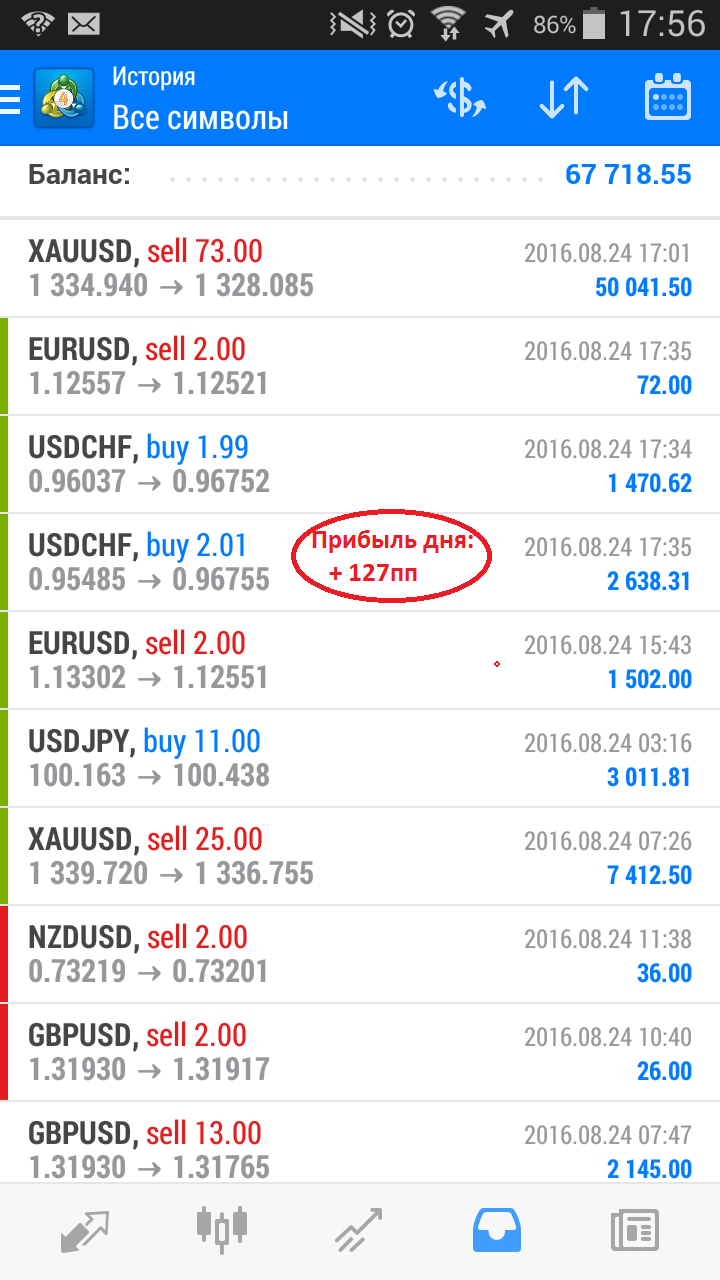The width and height of the screenshot is (720, 1280).
Task: View the USDJPY buy 11.00 trade
Action: click(360, 759)
